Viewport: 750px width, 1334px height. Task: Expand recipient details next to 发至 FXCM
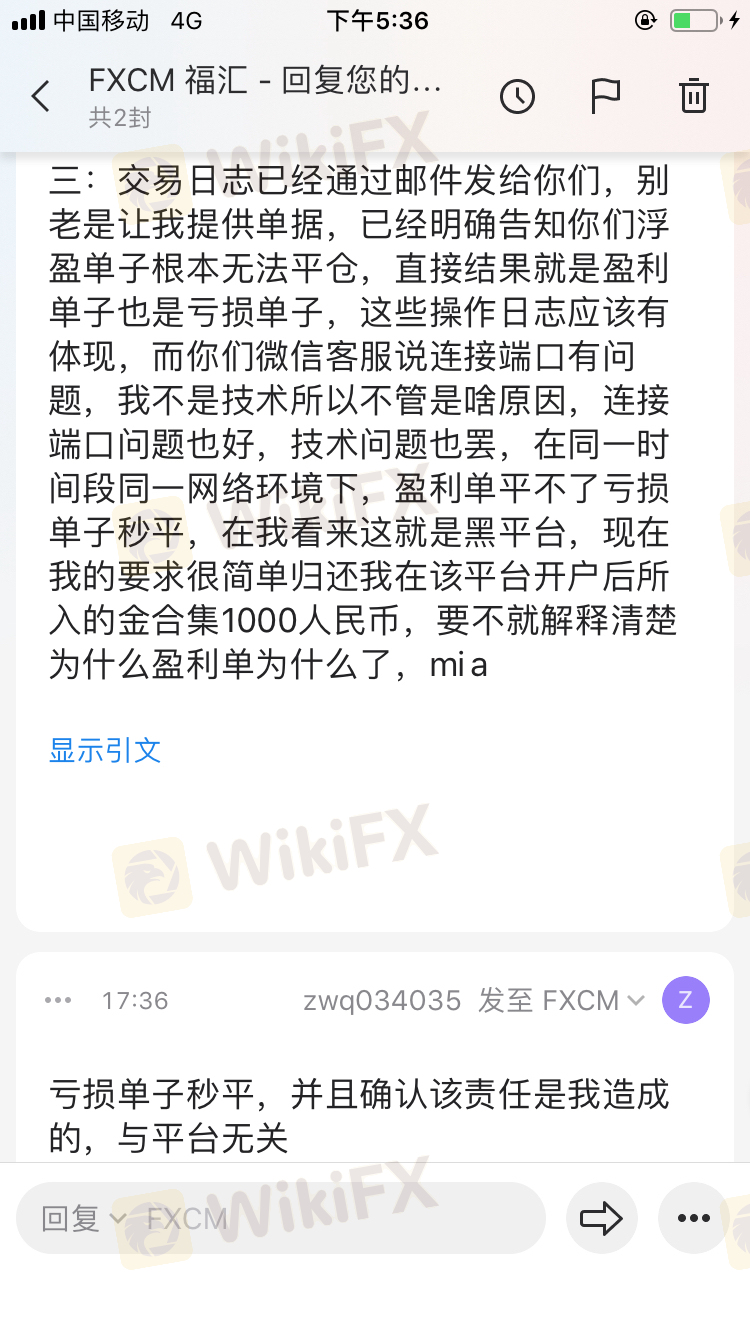(635, 1000)
